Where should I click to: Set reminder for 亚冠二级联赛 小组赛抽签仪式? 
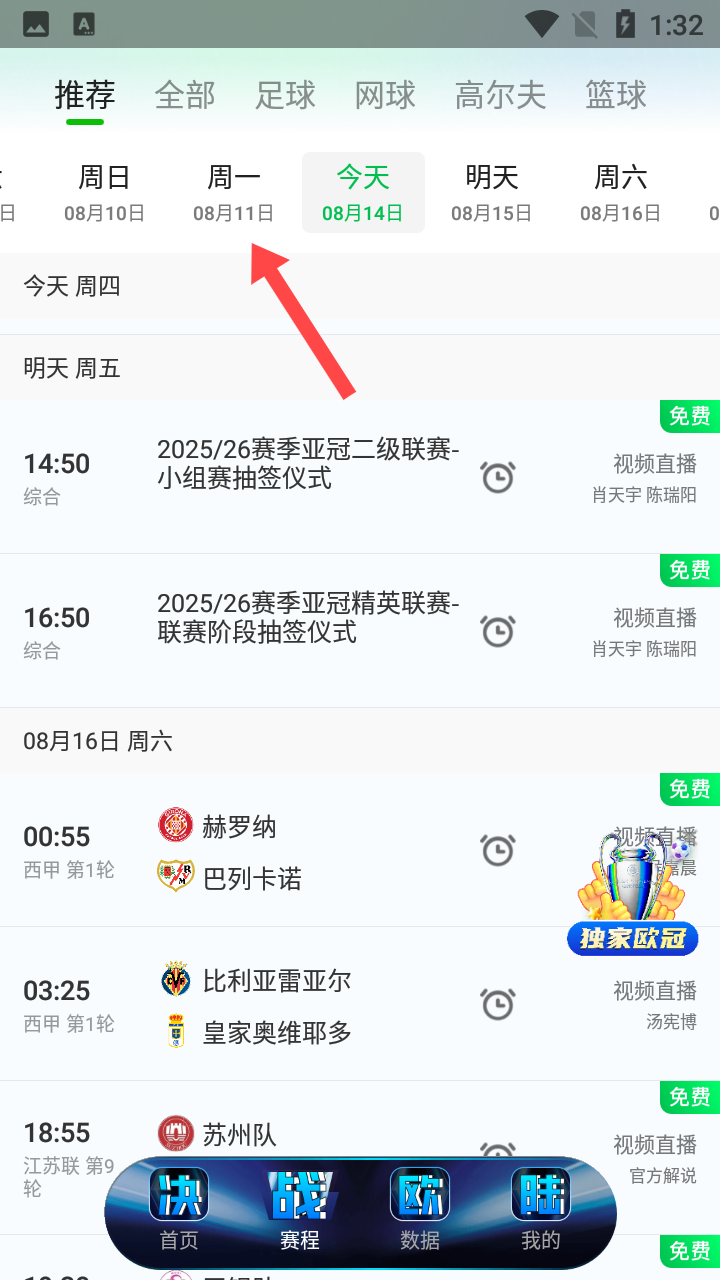tap(497, 477)
